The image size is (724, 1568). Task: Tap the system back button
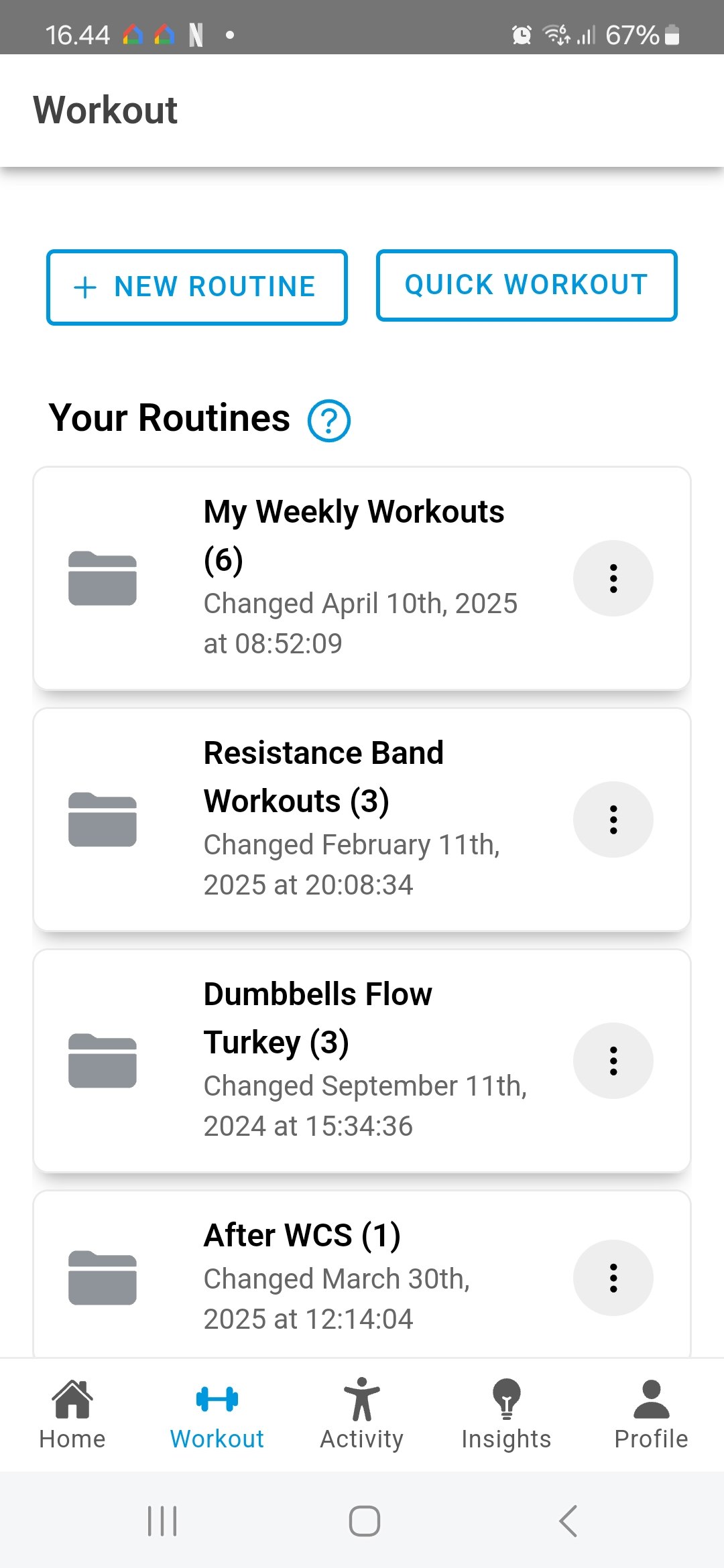(568, 1520)
